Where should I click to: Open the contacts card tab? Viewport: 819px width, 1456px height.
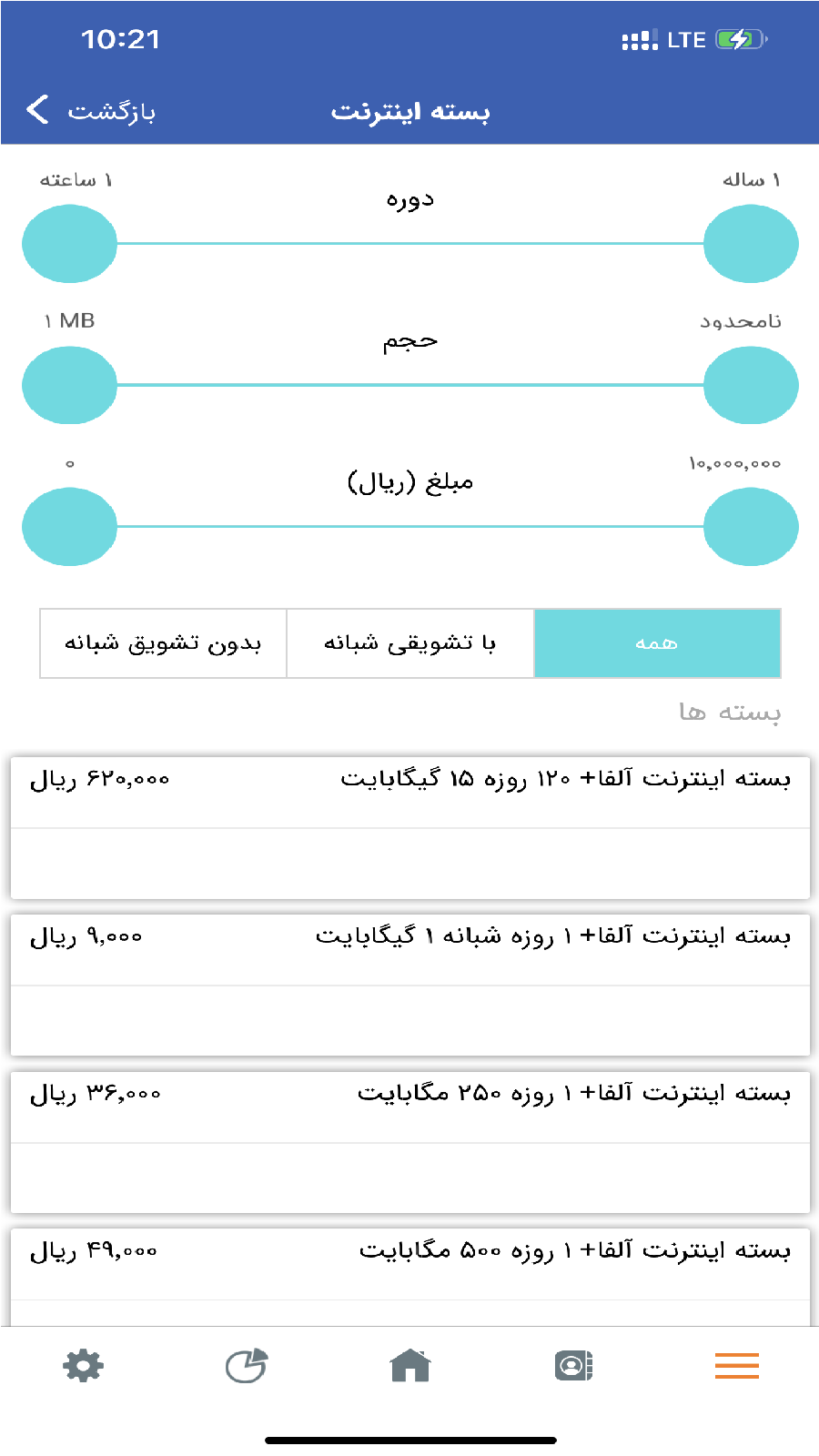pyautogui.click(x=574, y=1366)
